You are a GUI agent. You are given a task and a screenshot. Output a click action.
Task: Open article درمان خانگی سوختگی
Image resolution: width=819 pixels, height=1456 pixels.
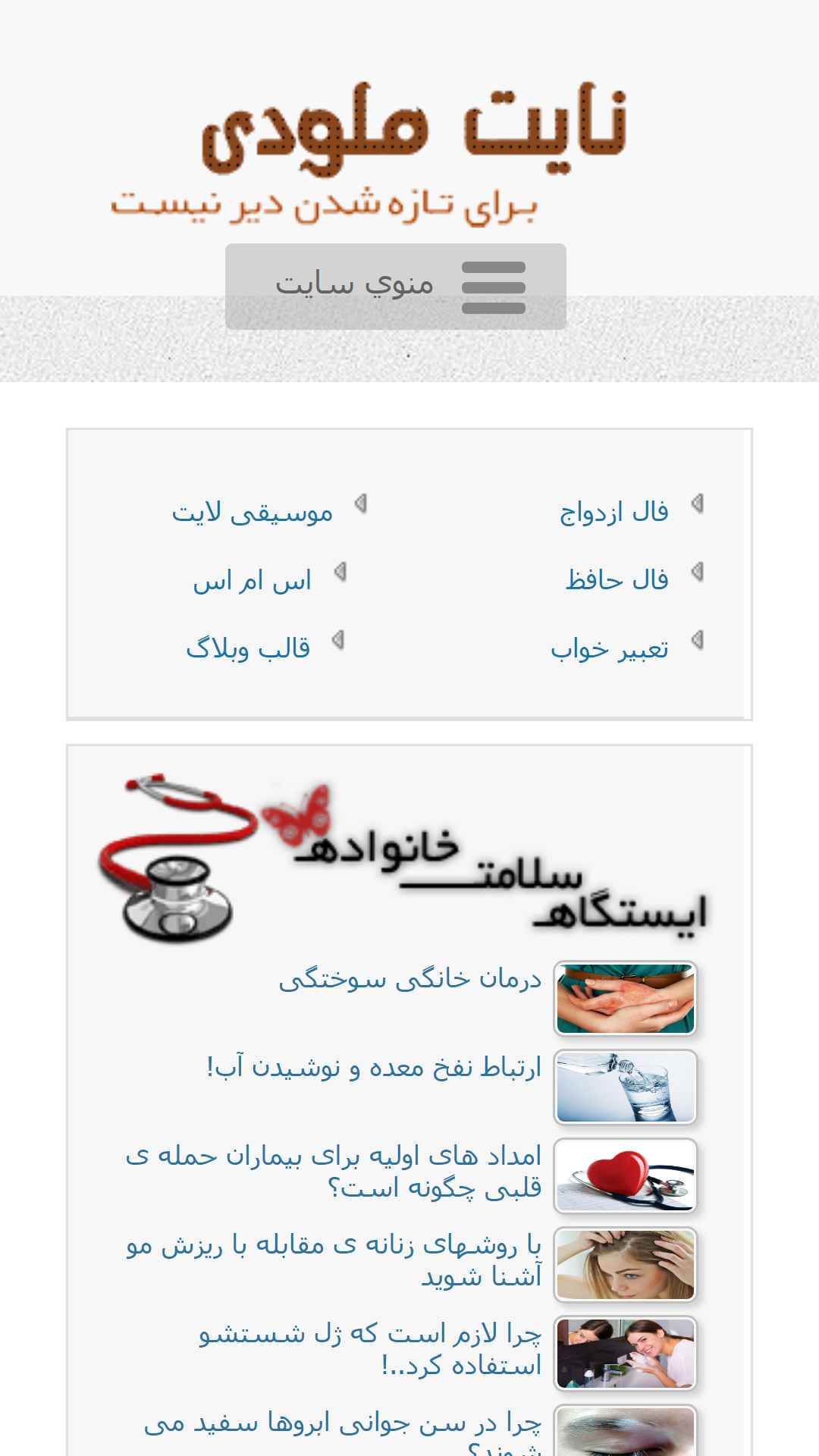pos(409,980)
